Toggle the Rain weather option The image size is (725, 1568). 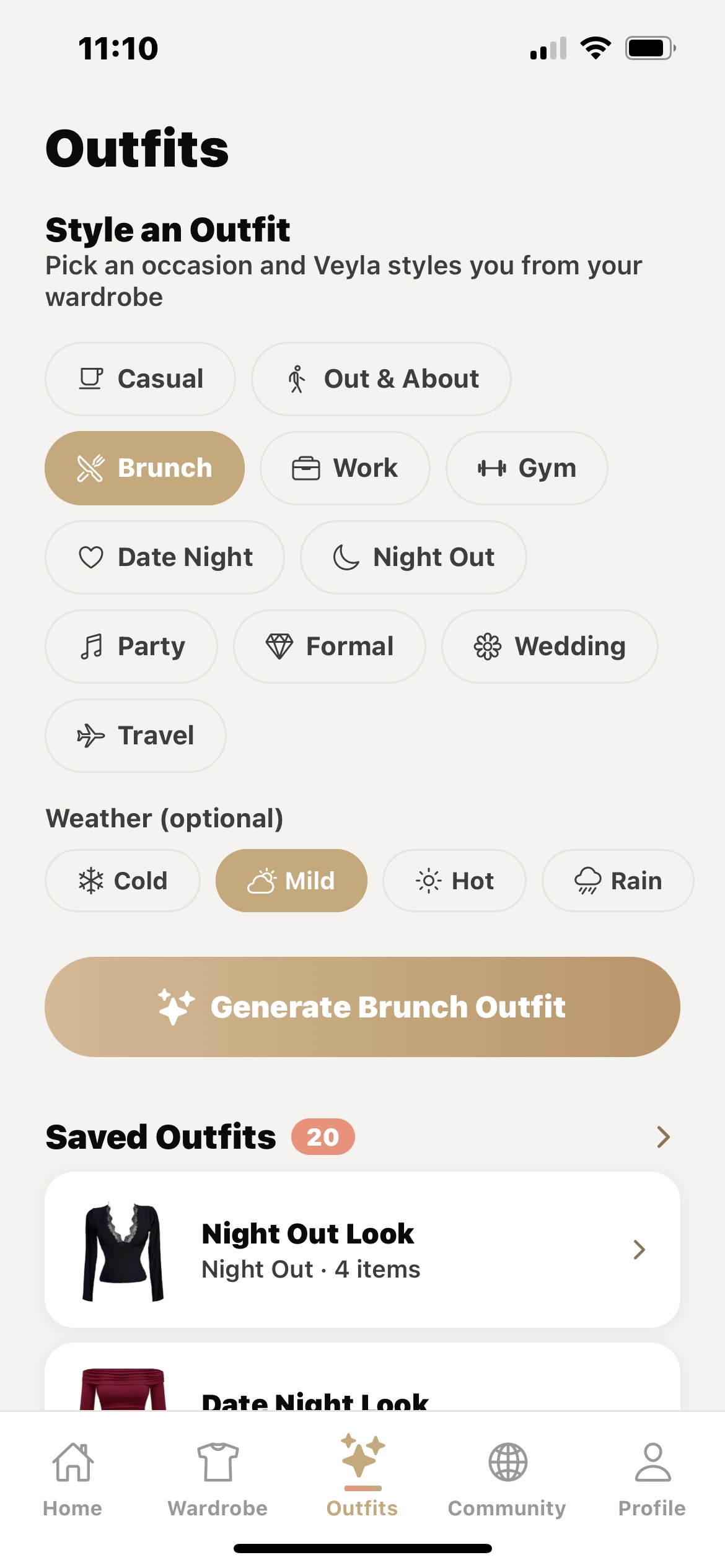pos(617,880)
